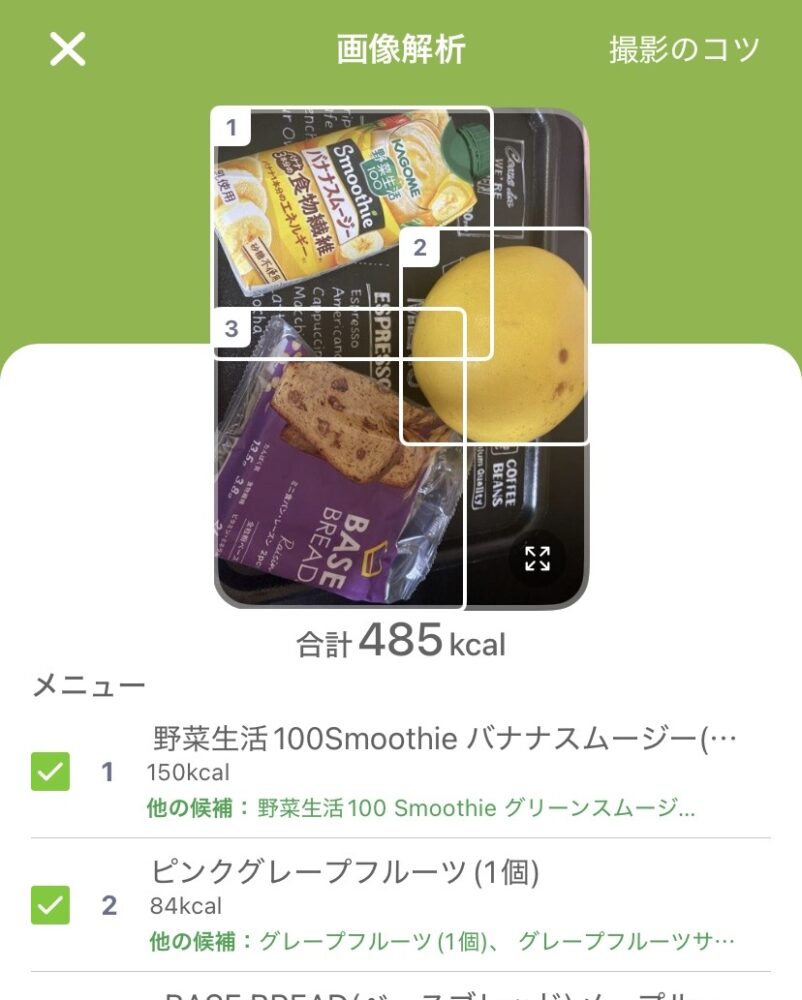The height and width of the screenshot is (1000, 802).
Task: Open the 撮影のコツ tips page
Action: pos(678,48)
